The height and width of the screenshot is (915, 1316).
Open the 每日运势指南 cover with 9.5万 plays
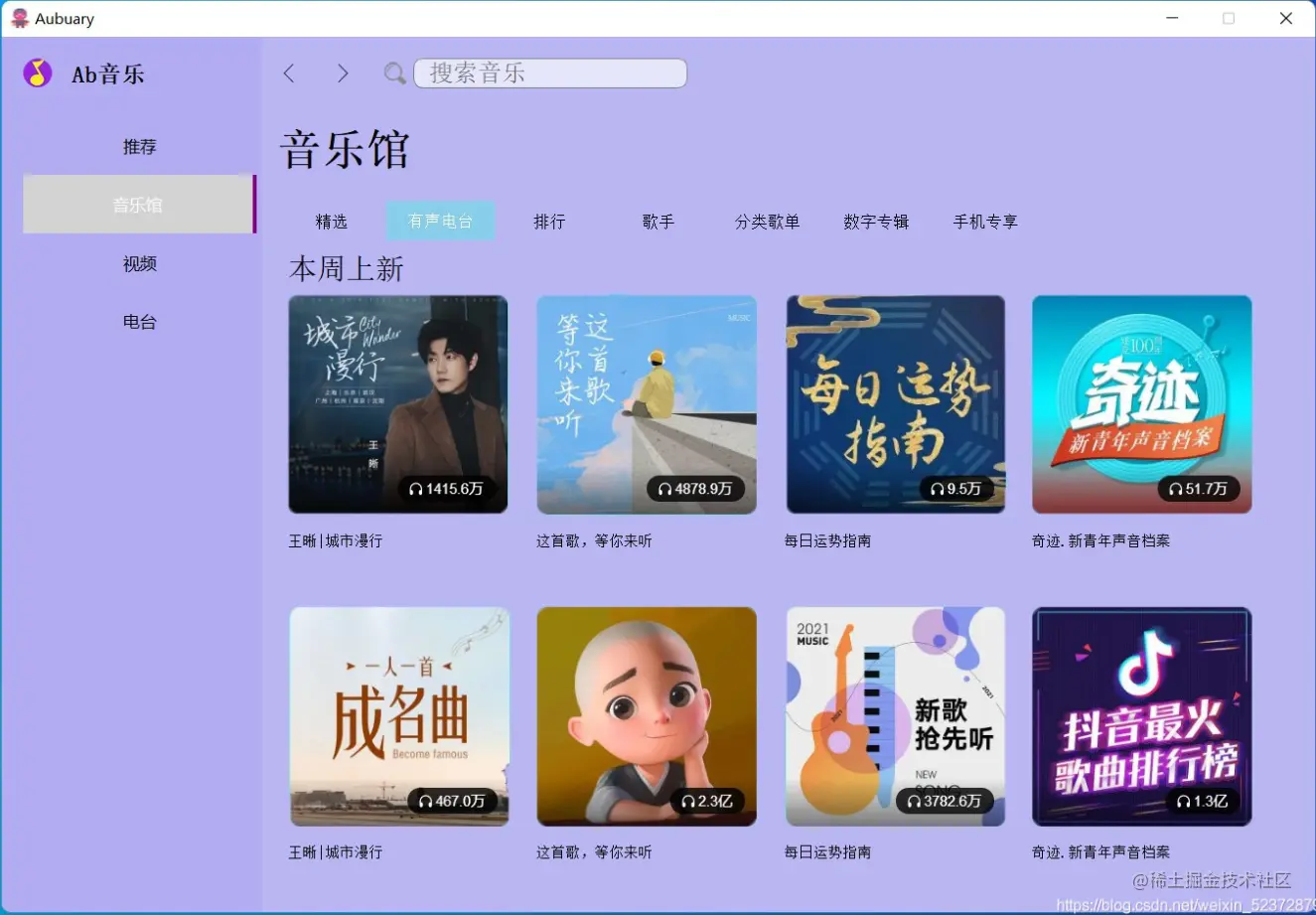(895, 404)
